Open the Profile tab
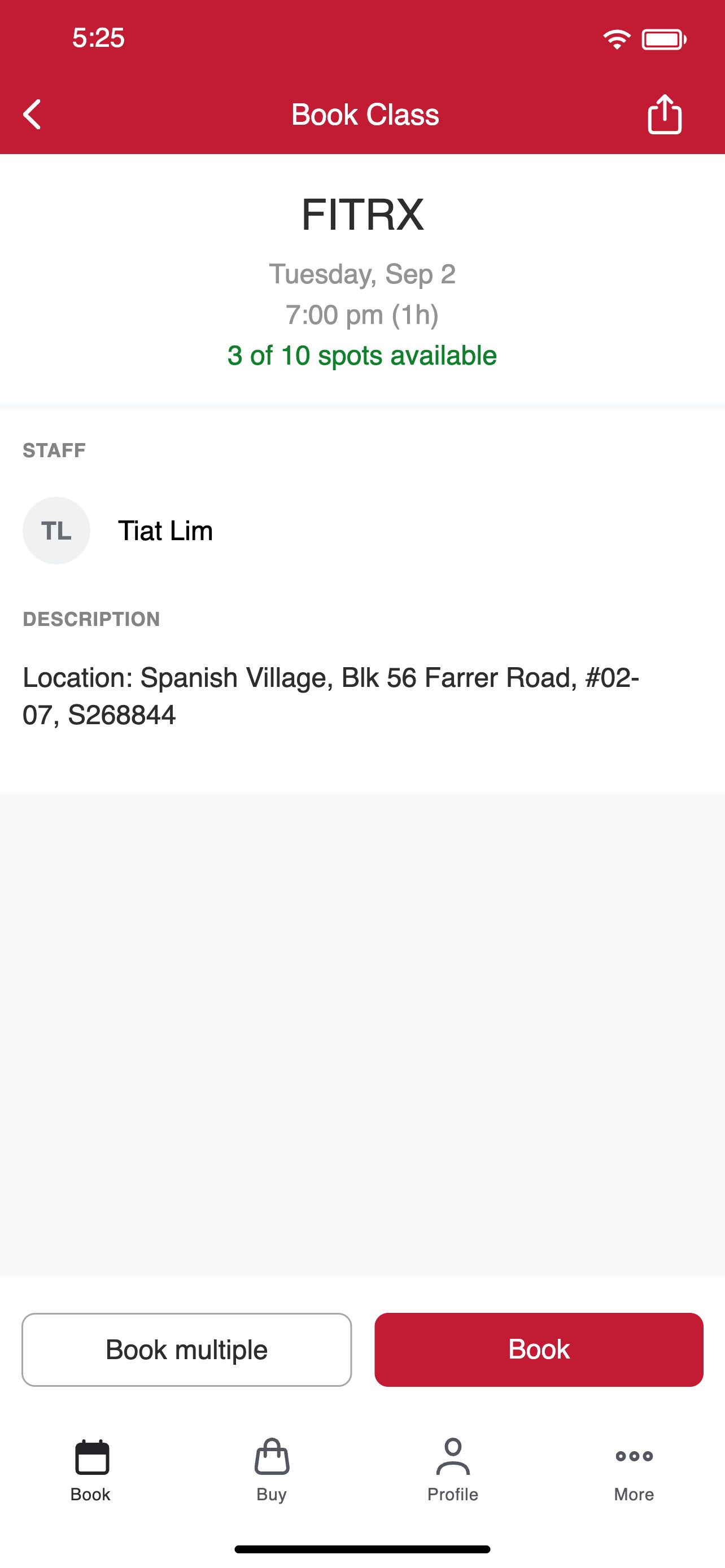725x1568 pixels. (x=453, y=1470)
